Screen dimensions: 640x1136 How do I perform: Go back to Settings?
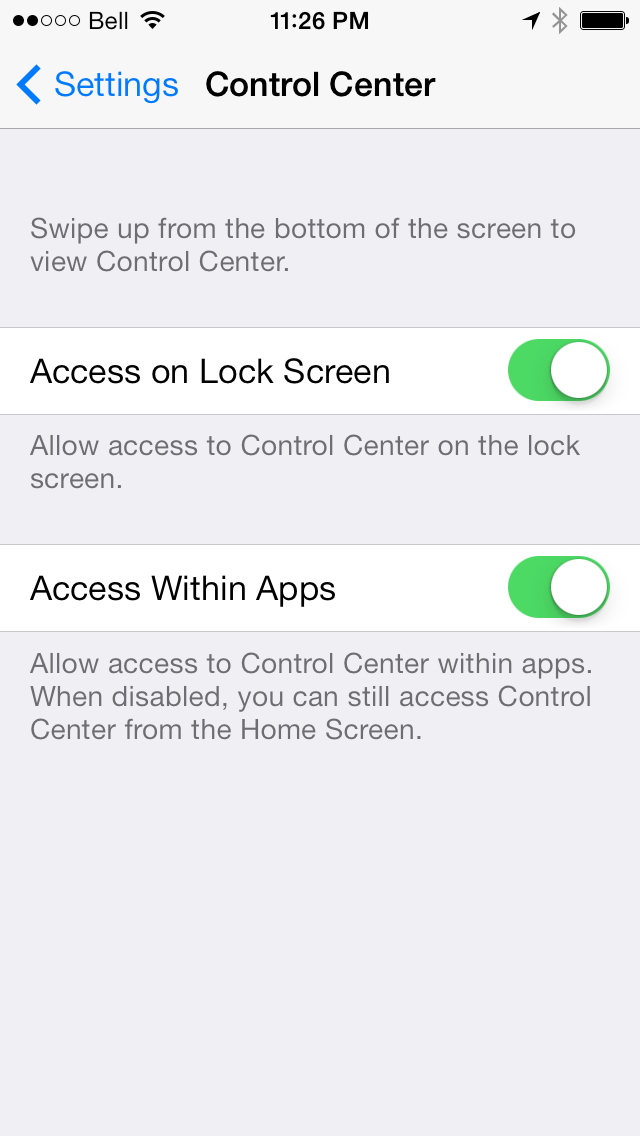(97, 85)
